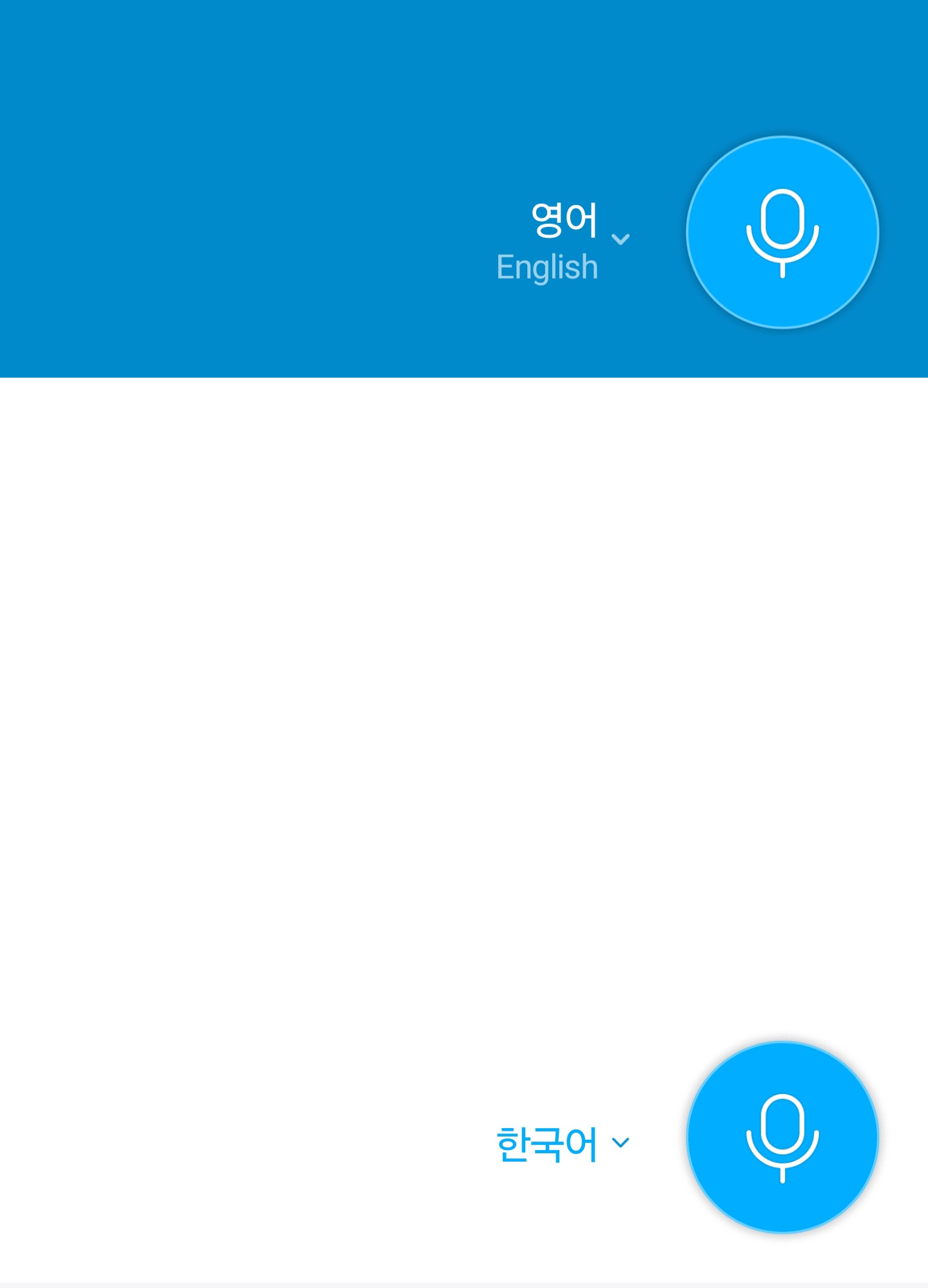Click the English subtitle under 영어
928x1288 pixels.
click(x=547, y=266)
